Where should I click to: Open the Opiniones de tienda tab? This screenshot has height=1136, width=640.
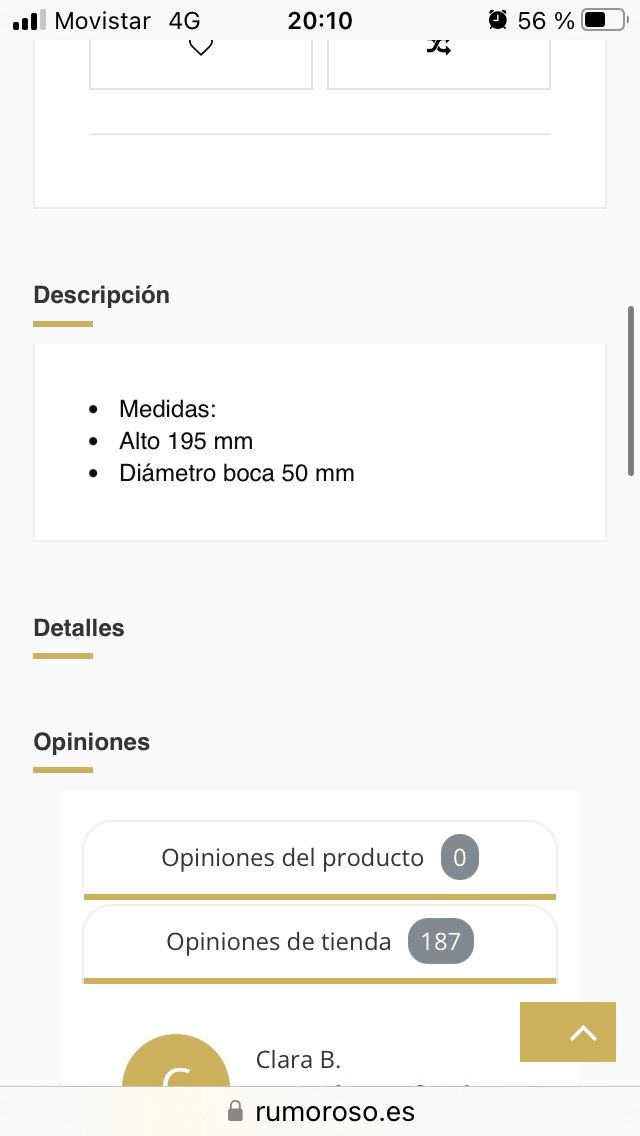click(319, 942)
